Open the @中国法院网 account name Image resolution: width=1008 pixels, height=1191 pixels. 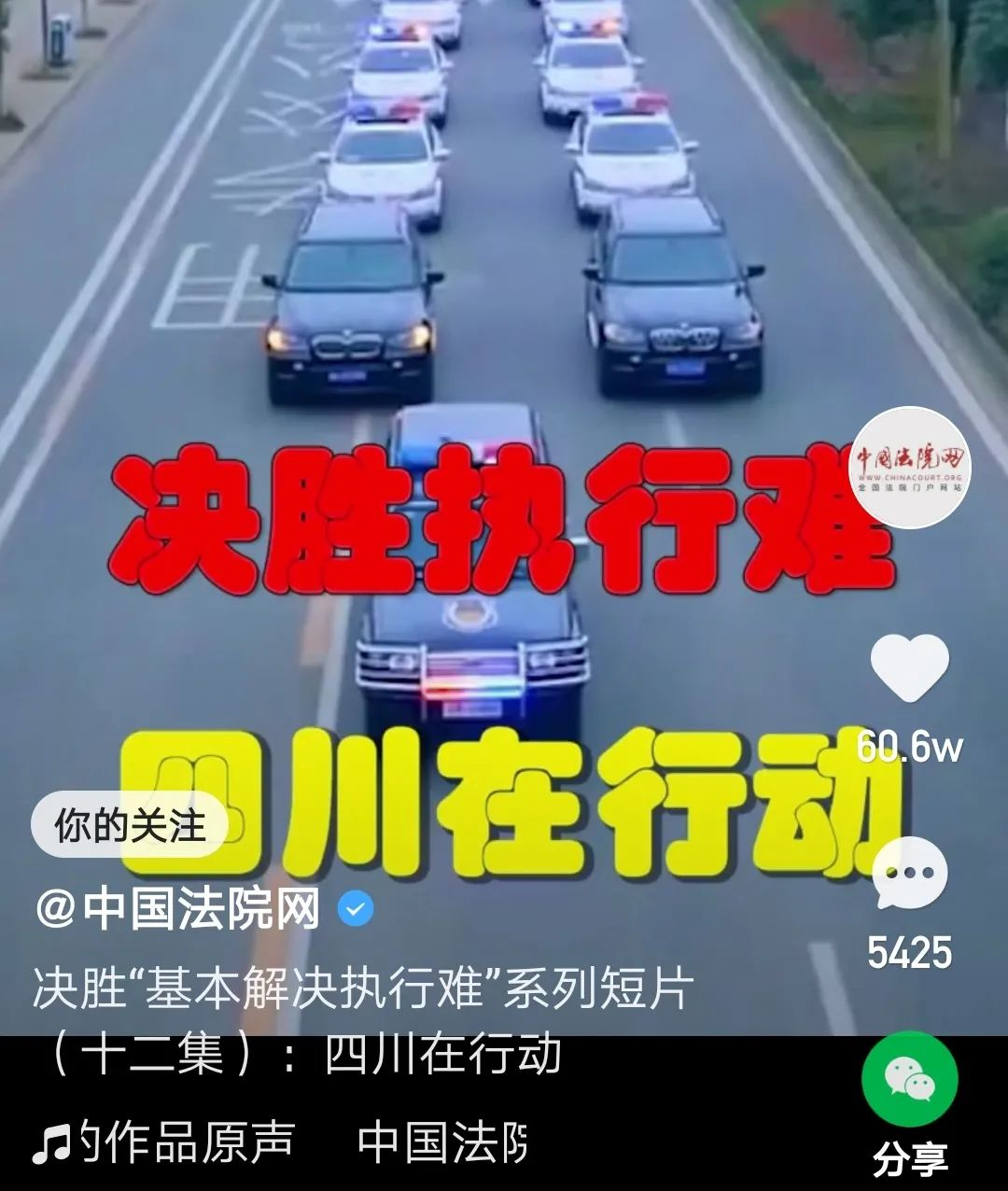click(x=179, y=910)
